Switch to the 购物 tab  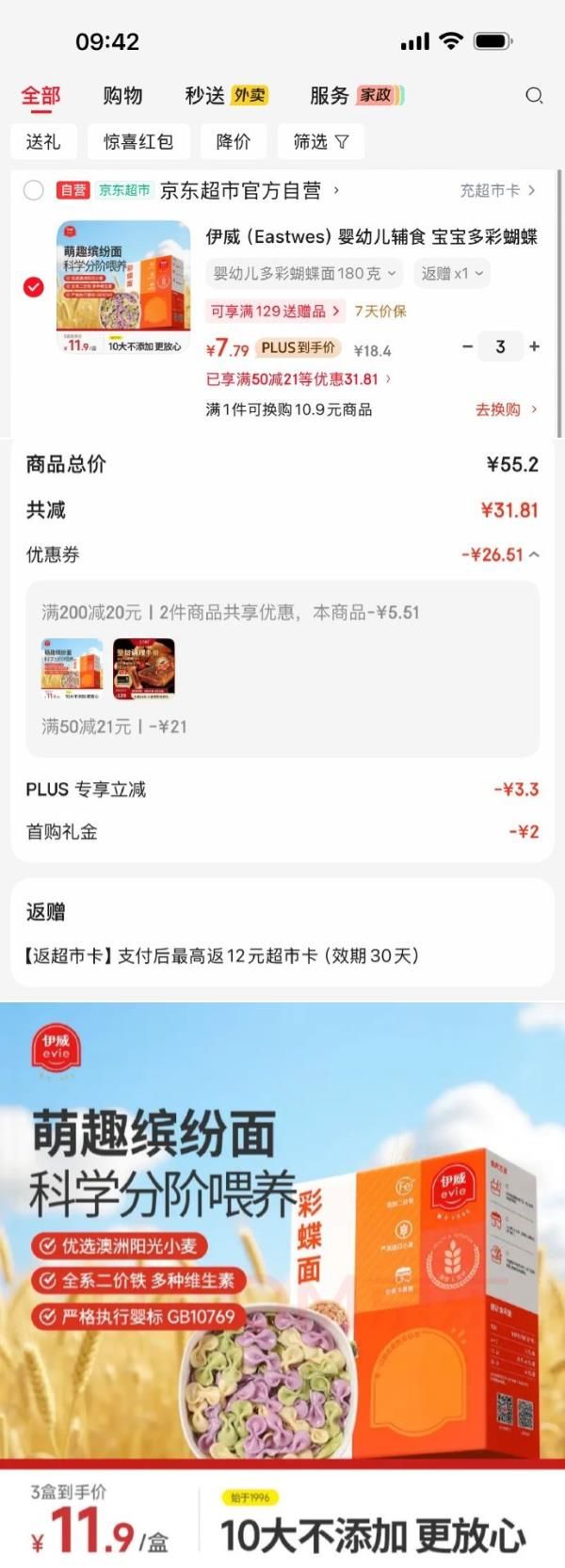(122, 95)
